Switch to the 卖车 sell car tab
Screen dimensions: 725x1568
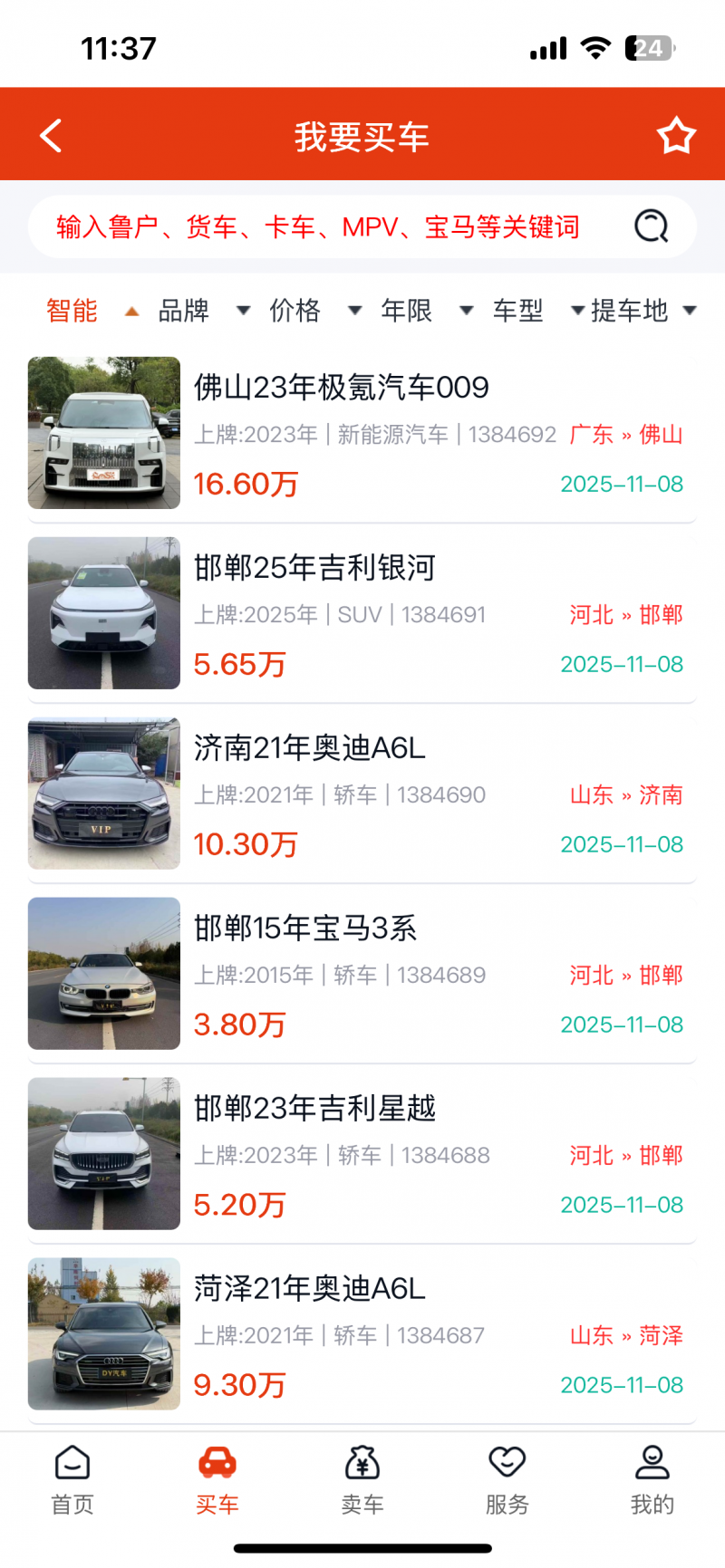tap(362, 1479)
